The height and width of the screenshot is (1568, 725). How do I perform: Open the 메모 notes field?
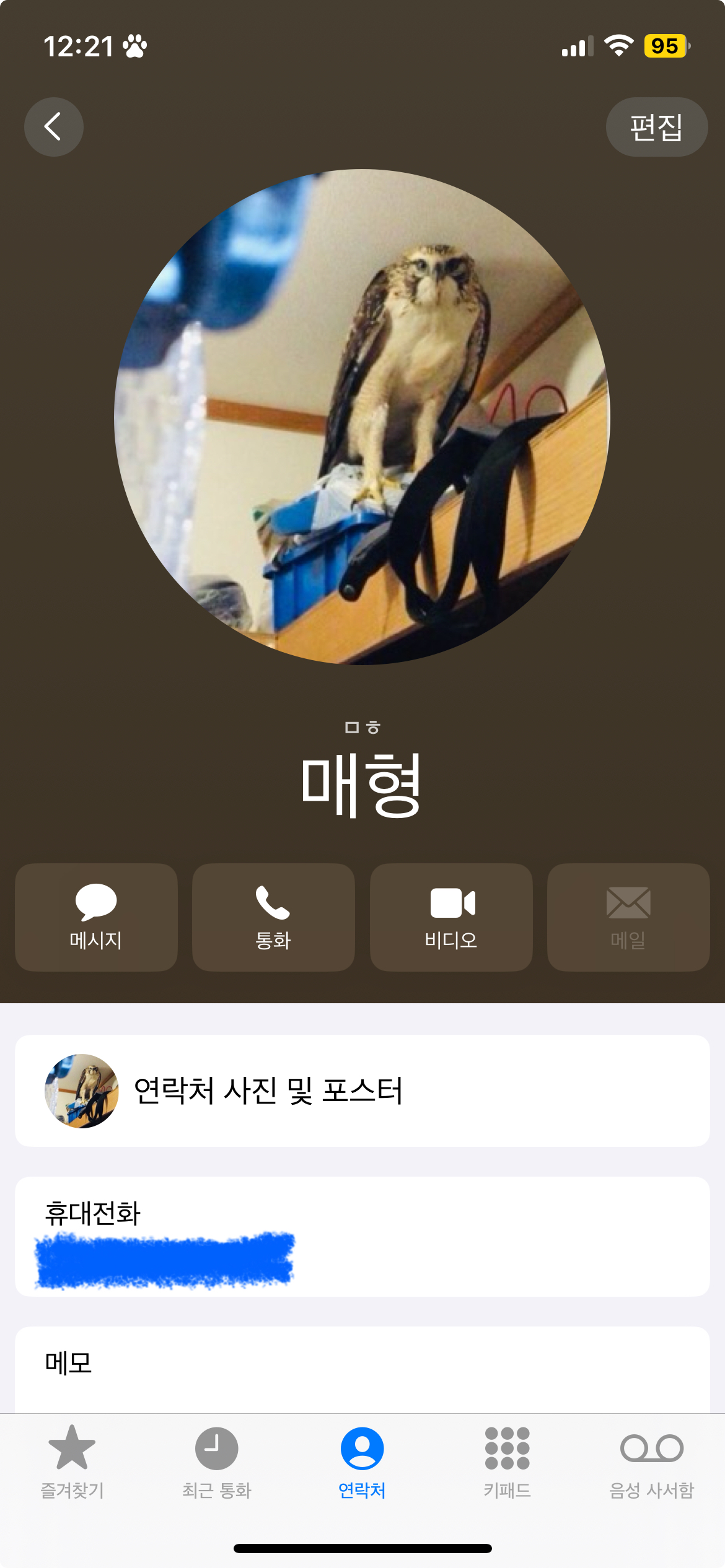[362, 1369]
